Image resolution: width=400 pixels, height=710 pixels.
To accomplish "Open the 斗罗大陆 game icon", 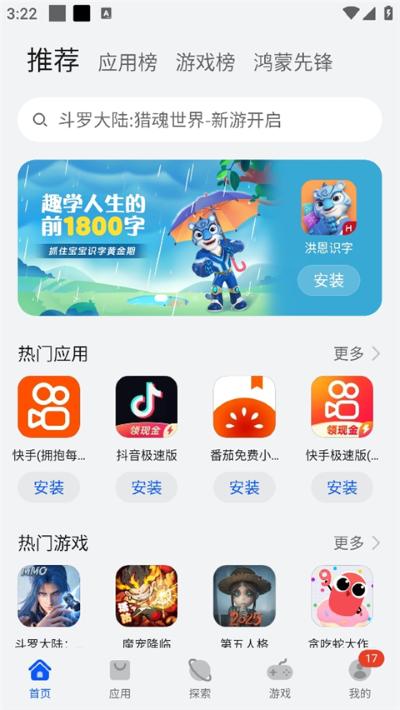I will [49, 596].
